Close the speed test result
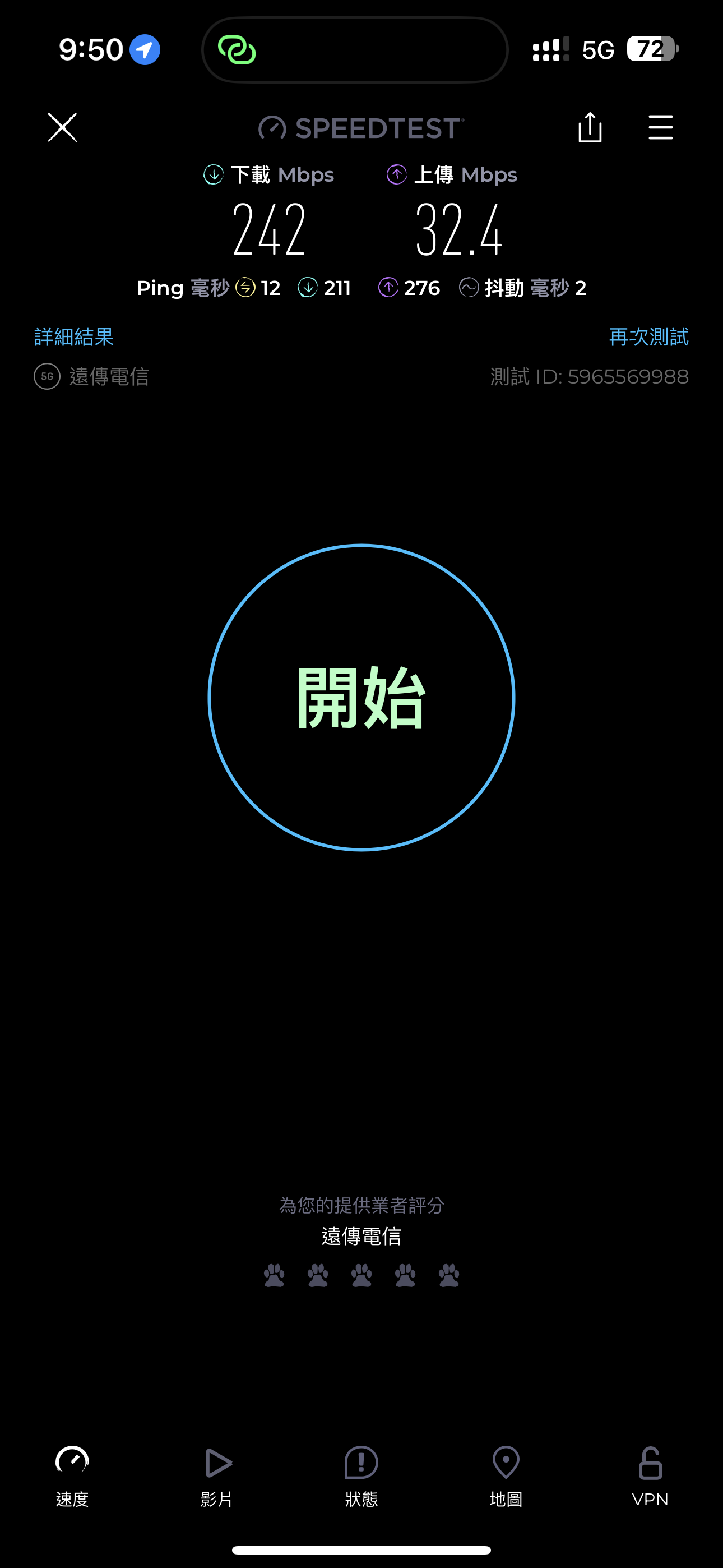Screen dimensions: 723x1568 pos(62,127)
